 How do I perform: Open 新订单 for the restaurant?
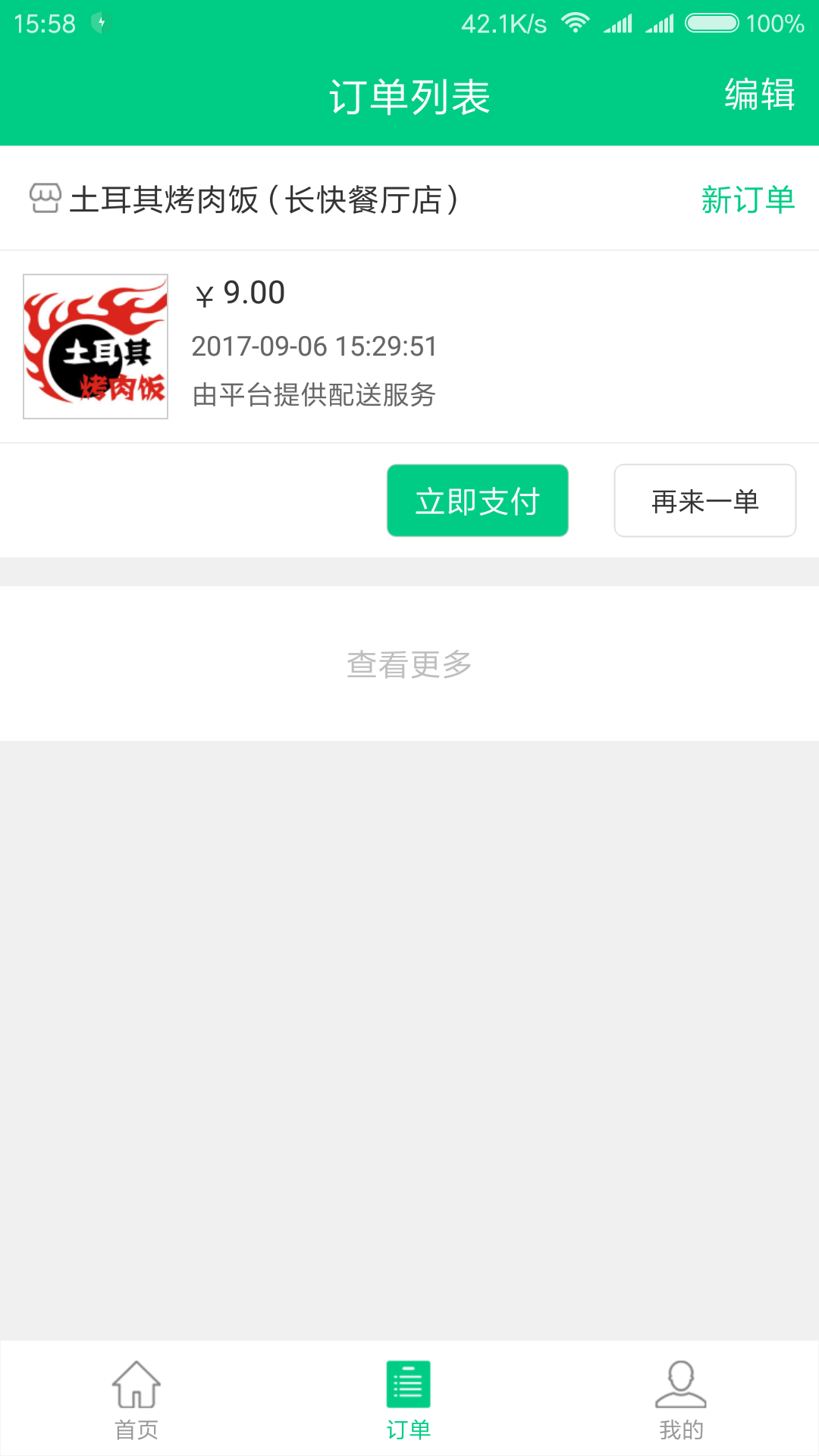(x=748, y=199)
